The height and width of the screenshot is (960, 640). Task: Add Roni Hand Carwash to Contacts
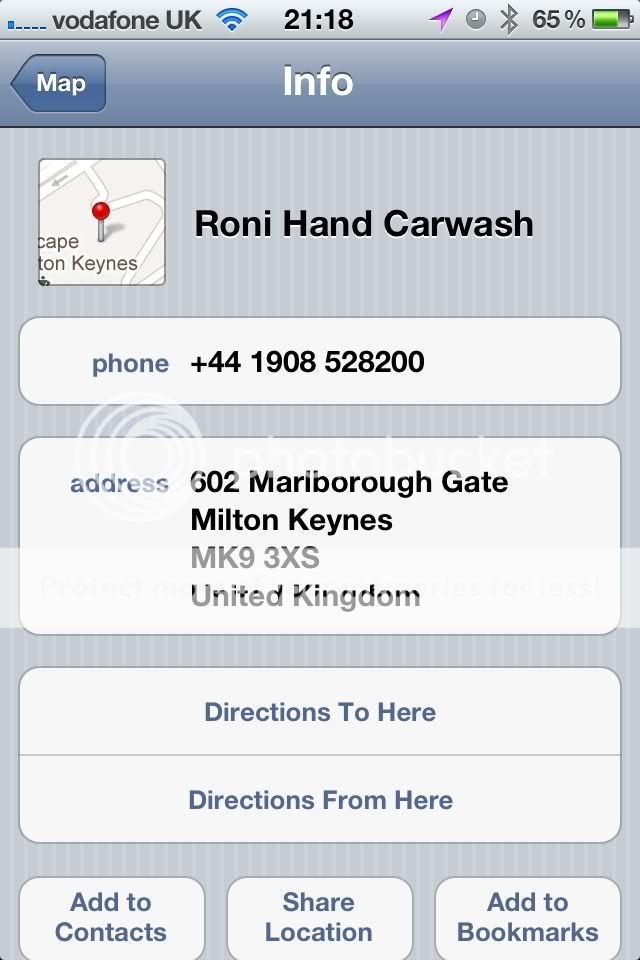[111, 917]
